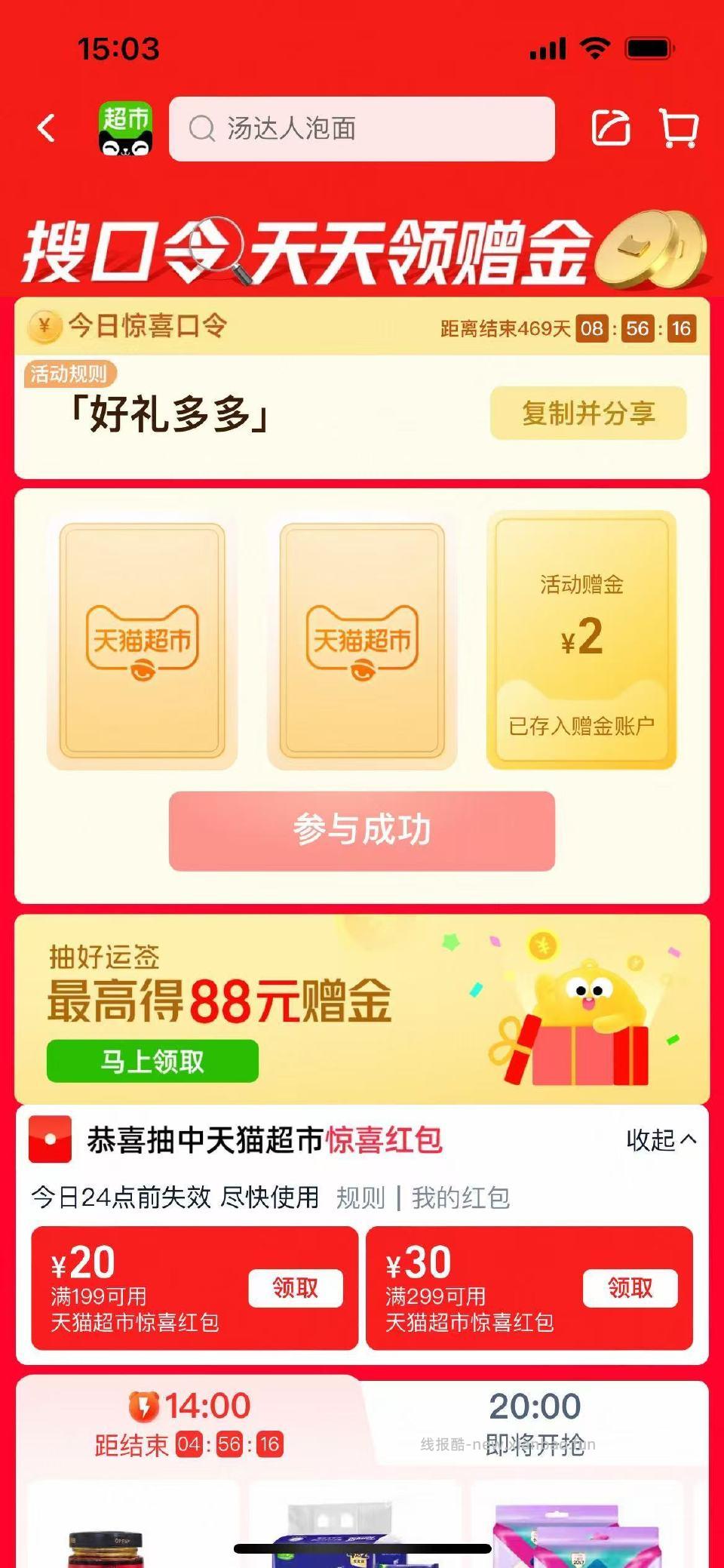Share this page via share icon
The height and width of the screenshot is (1568, 724).
(x=610, y=128)
